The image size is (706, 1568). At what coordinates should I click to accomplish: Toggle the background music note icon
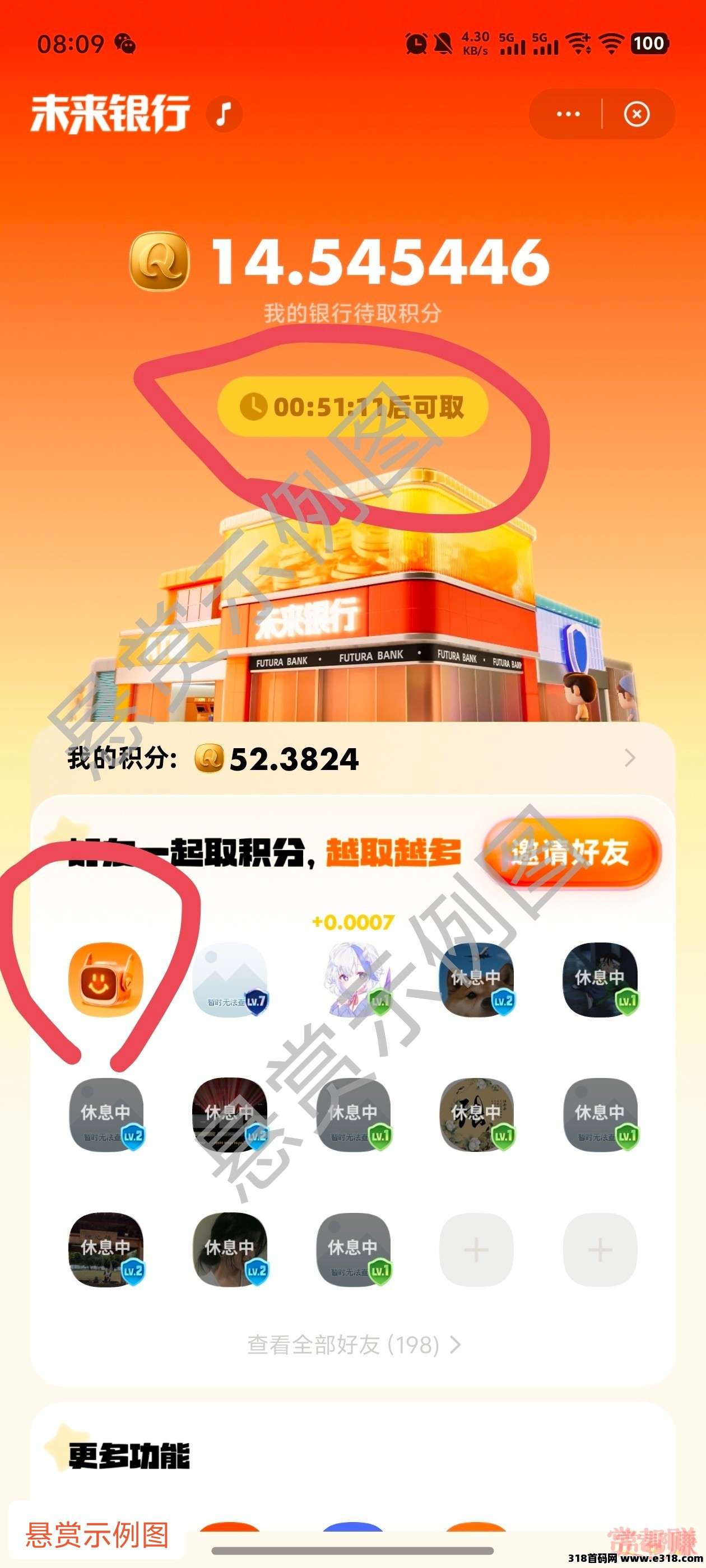tap(225, 114)
